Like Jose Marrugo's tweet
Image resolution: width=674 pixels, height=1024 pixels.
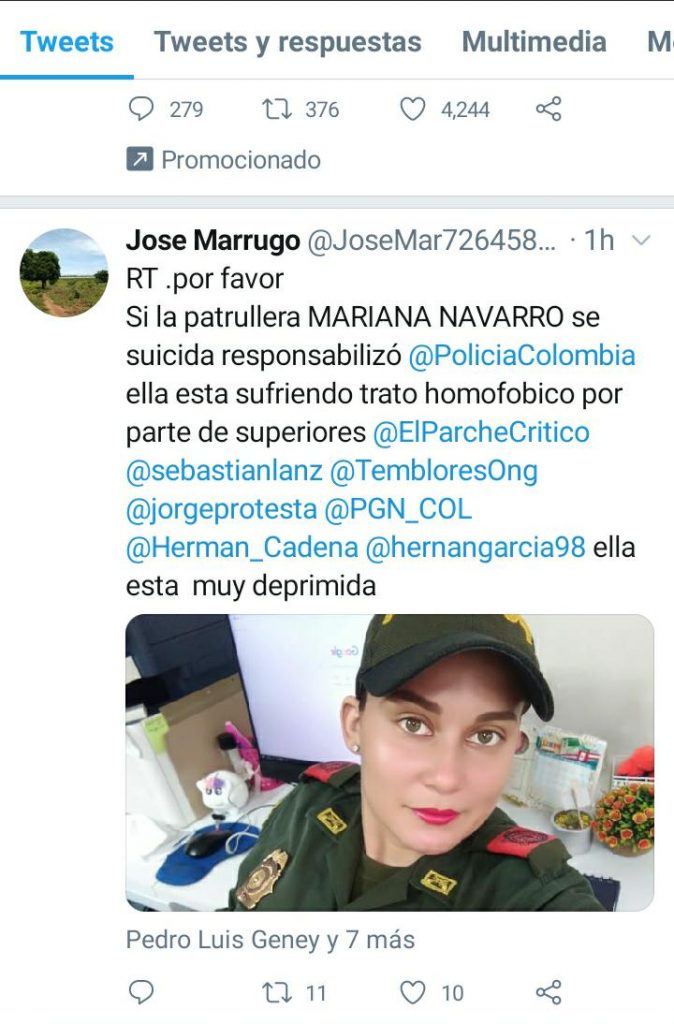pos(413,992)
